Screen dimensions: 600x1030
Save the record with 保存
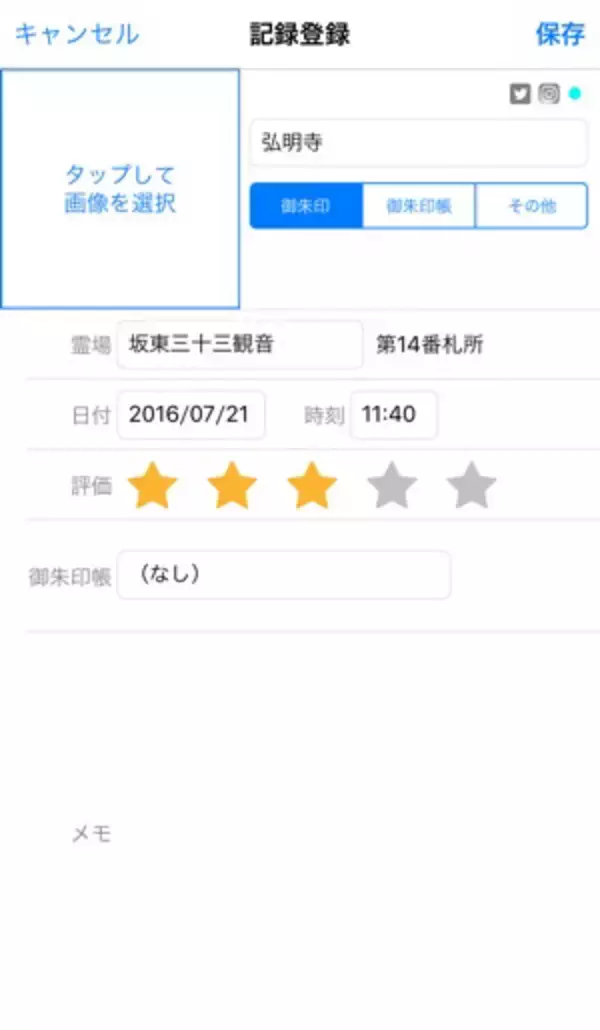click(x=560, y=34)
